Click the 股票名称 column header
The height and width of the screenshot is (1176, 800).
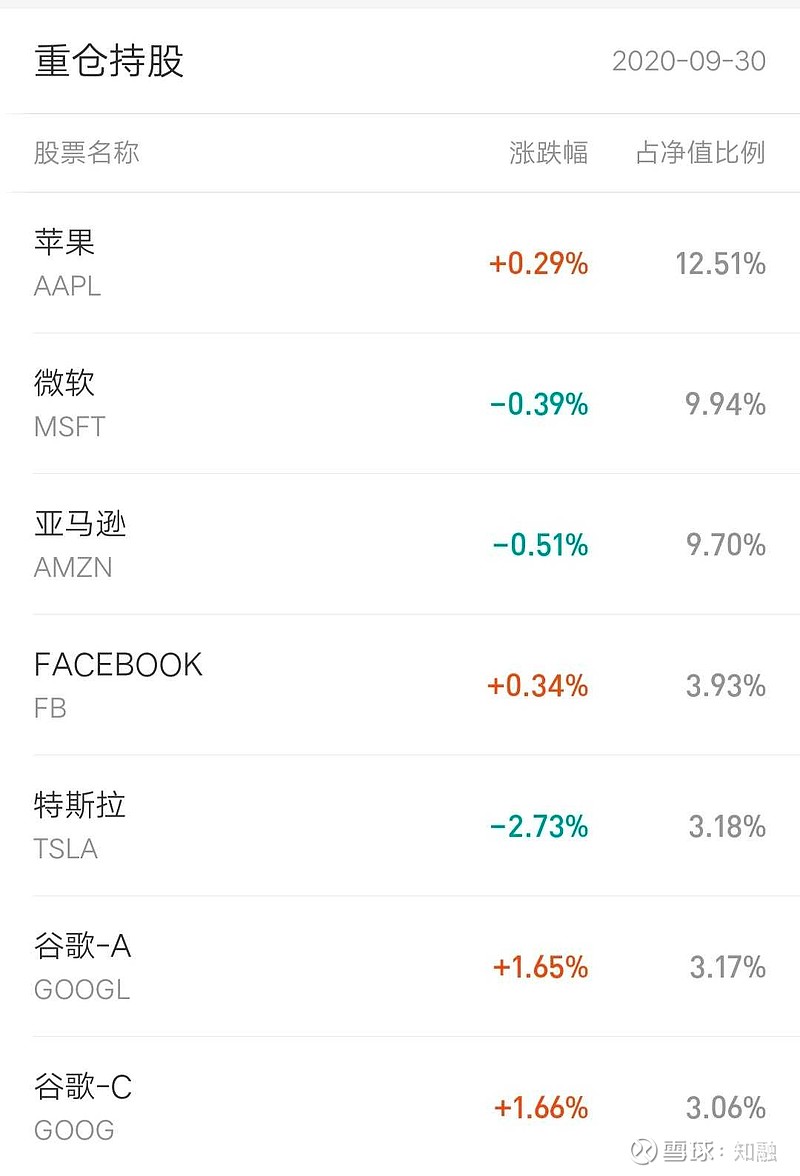point(85,153)
